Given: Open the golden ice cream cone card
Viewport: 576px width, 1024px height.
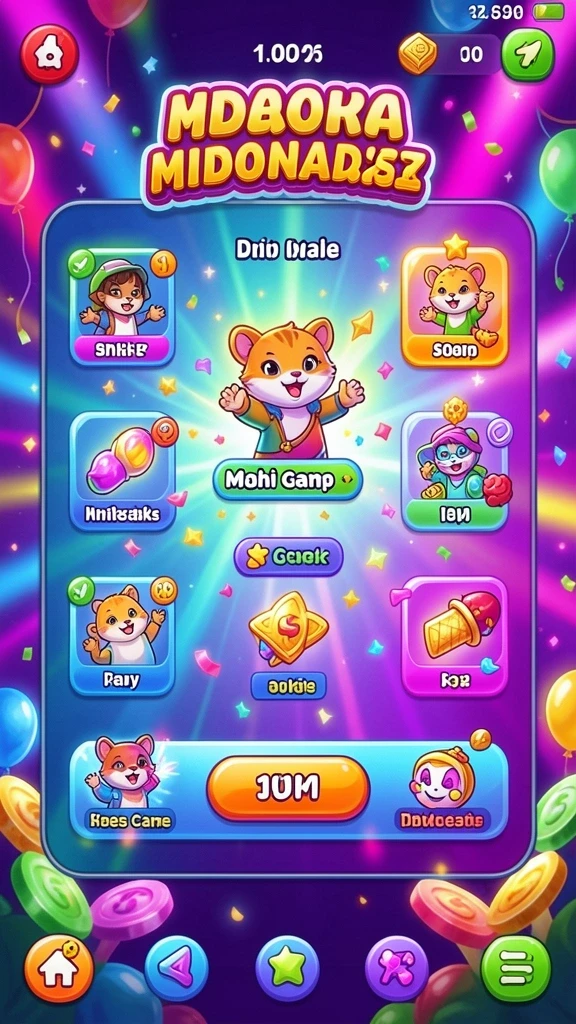Looking at the screenshot, I should (455, 637).
